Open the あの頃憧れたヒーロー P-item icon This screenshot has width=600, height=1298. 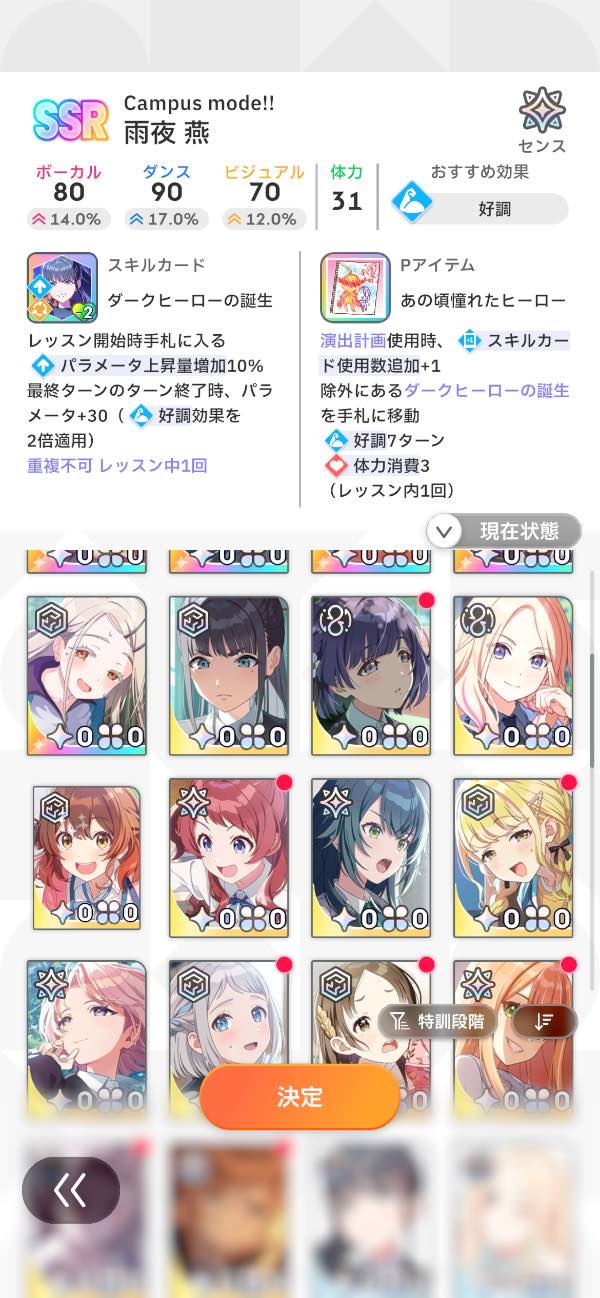click(x=355, y=287)
